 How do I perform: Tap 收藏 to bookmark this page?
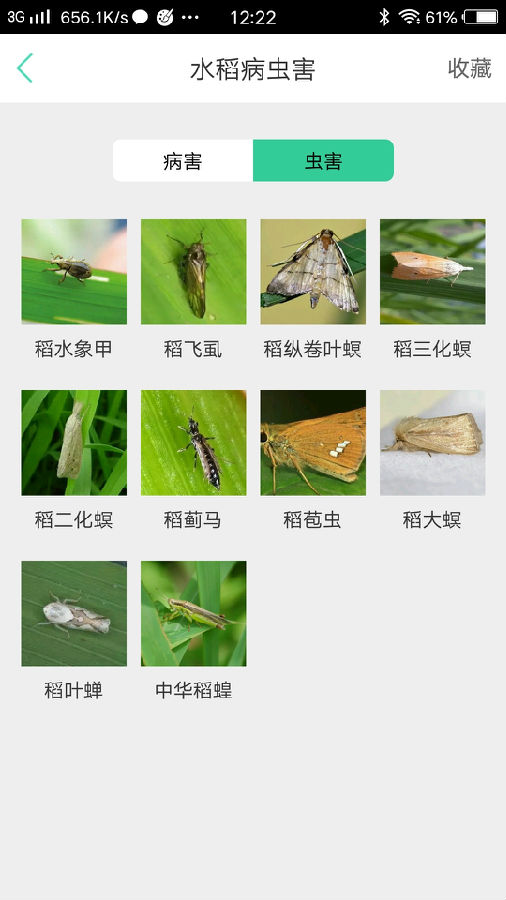pyautogui.click(x=469, y=68)
